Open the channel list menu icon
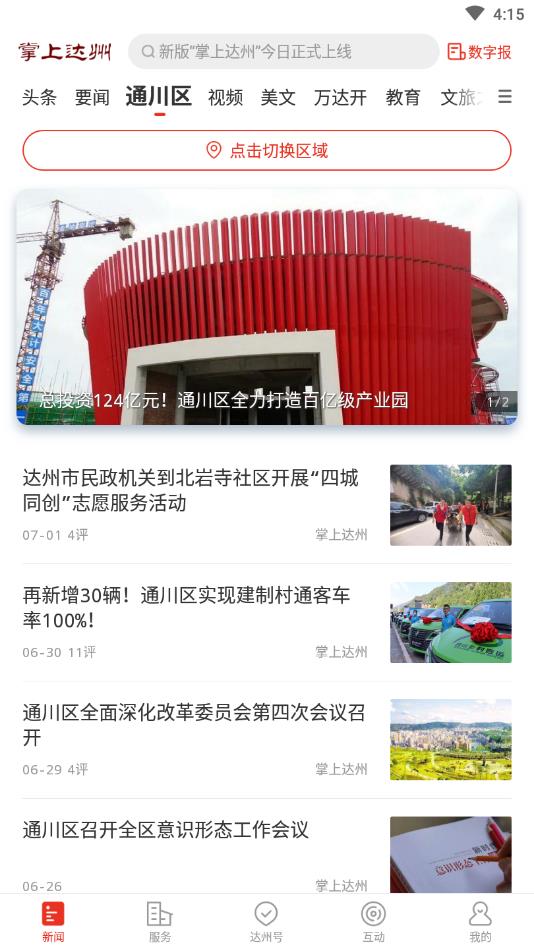The height and width of the screenshot is (949, 534). [x=505, y=97]
